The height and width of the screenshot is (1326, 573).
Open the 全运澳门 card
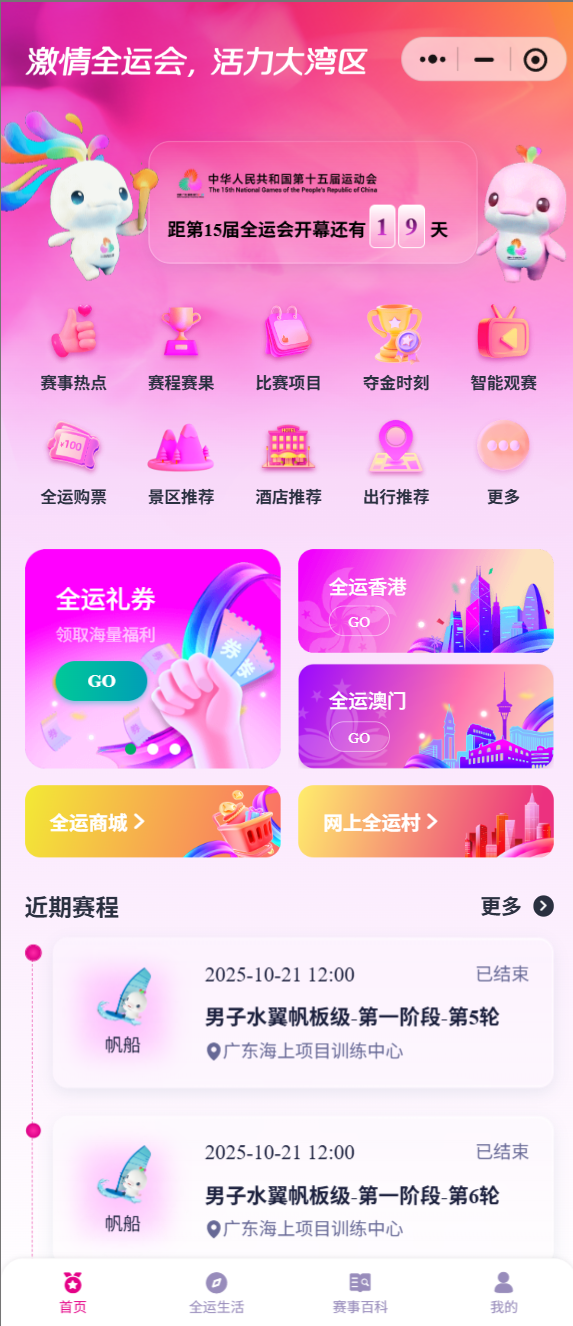[x=425, y=716]
